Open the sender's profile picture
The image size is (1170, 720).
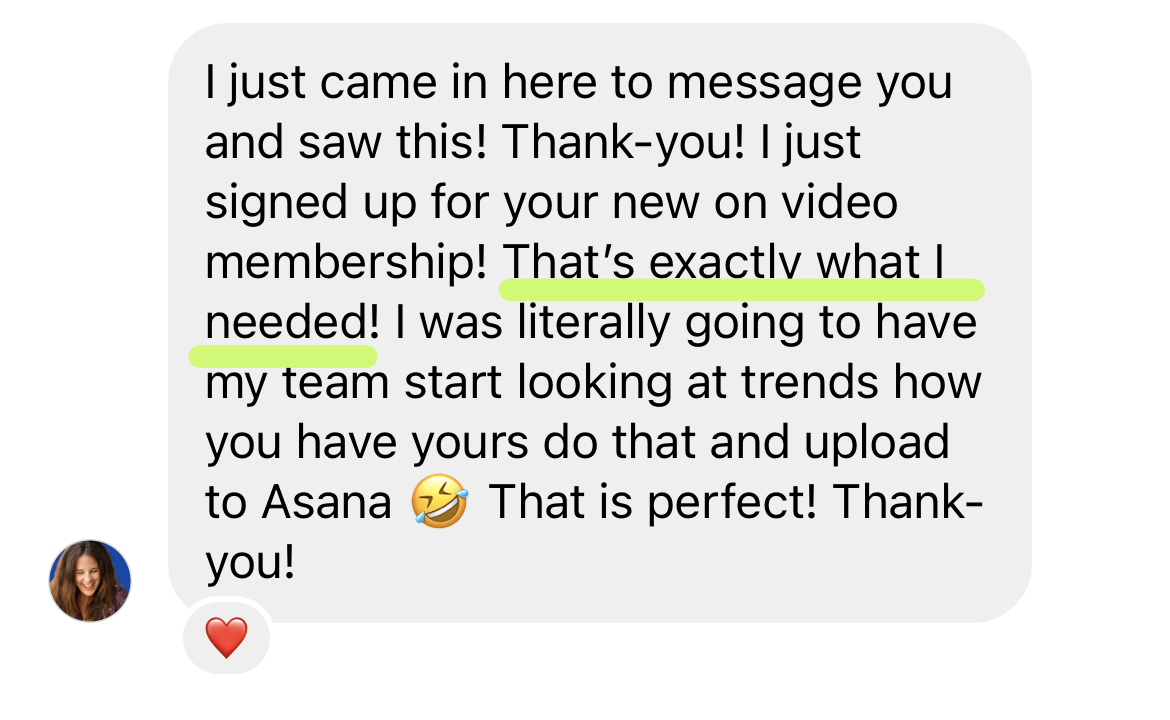click(x=90, y=581)
